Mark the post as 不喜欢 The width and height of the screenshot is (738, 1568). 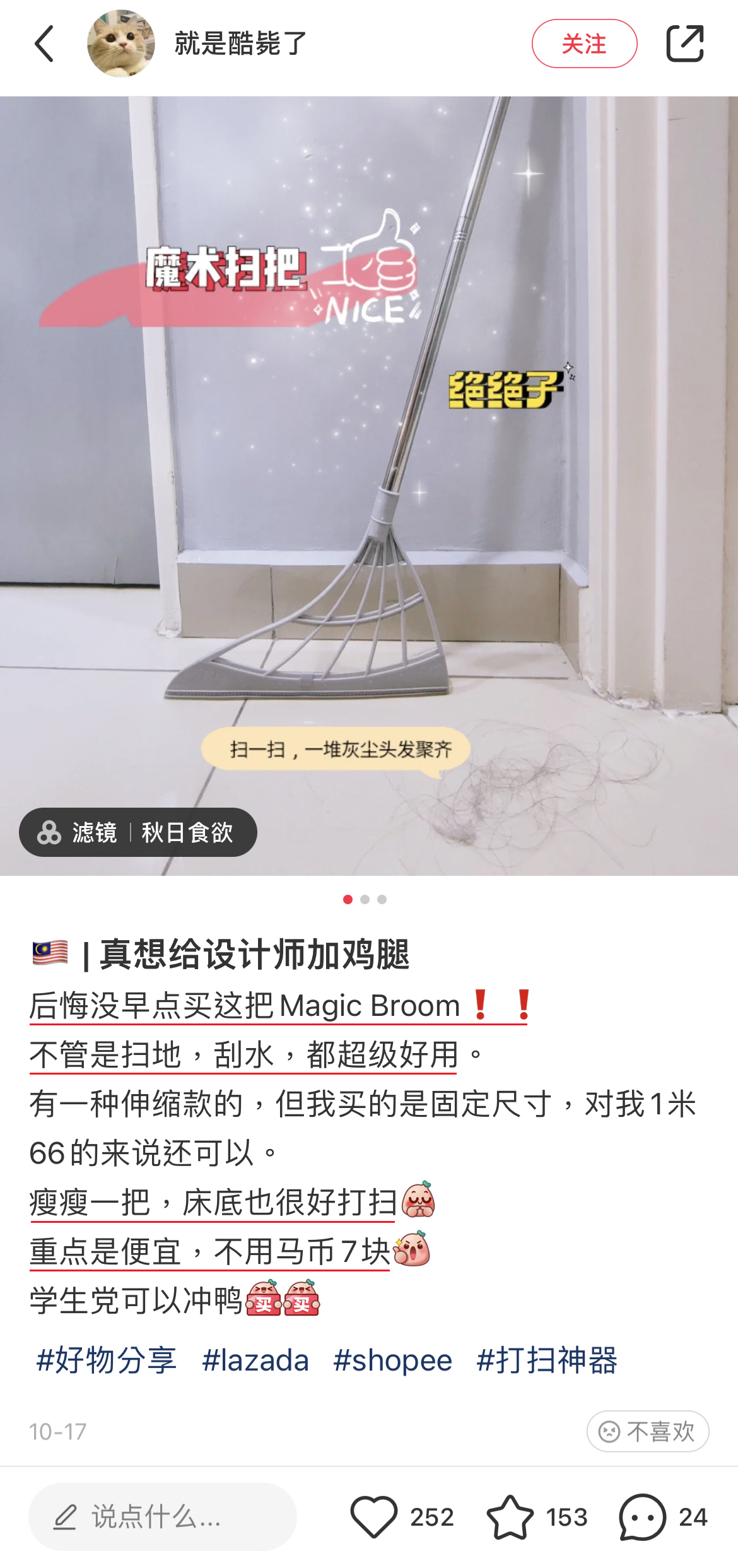pos(647,1431)
